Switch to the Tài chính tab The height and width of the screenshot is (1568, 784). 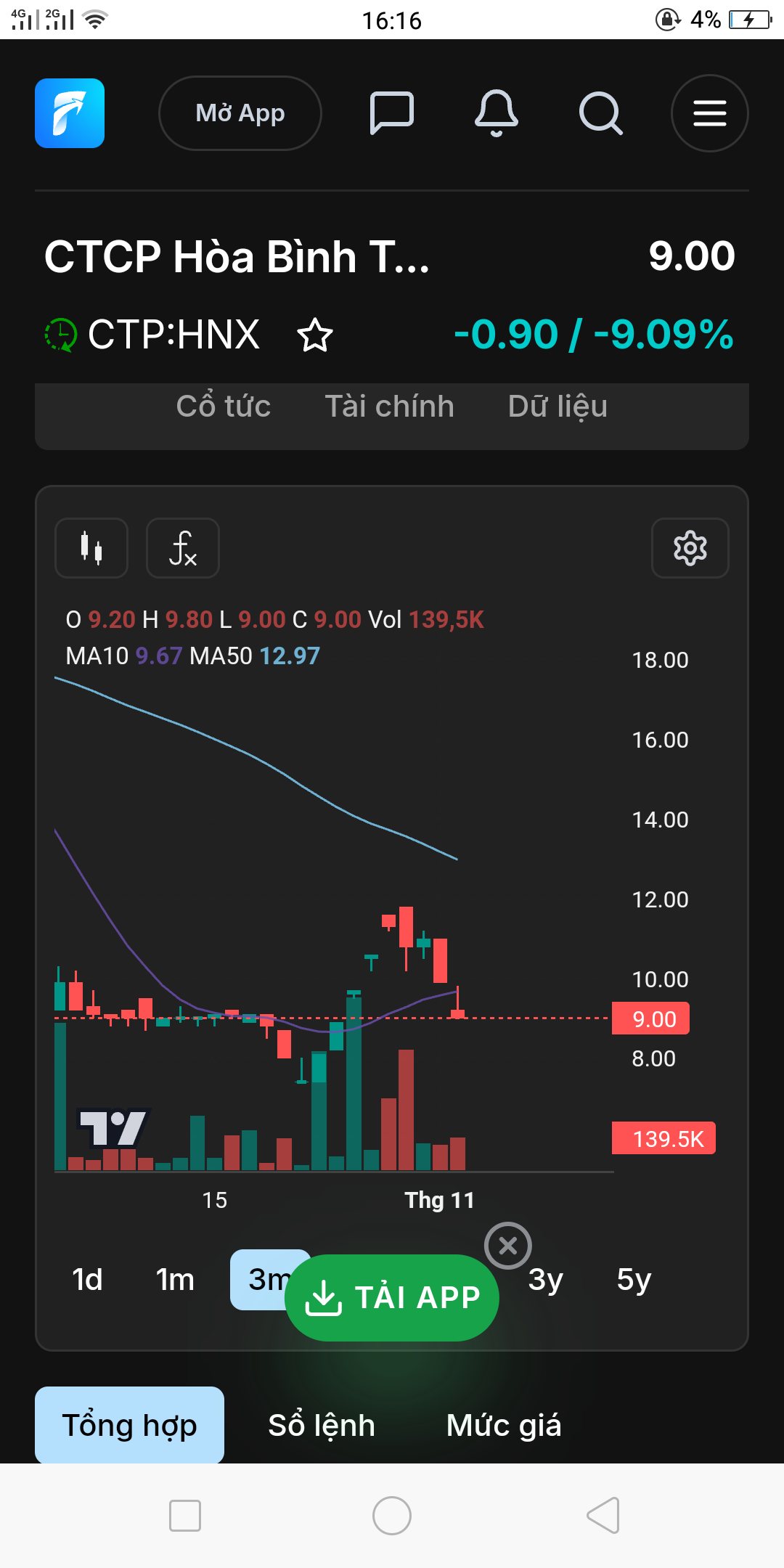pyautogui.click(x=389, y=407)
